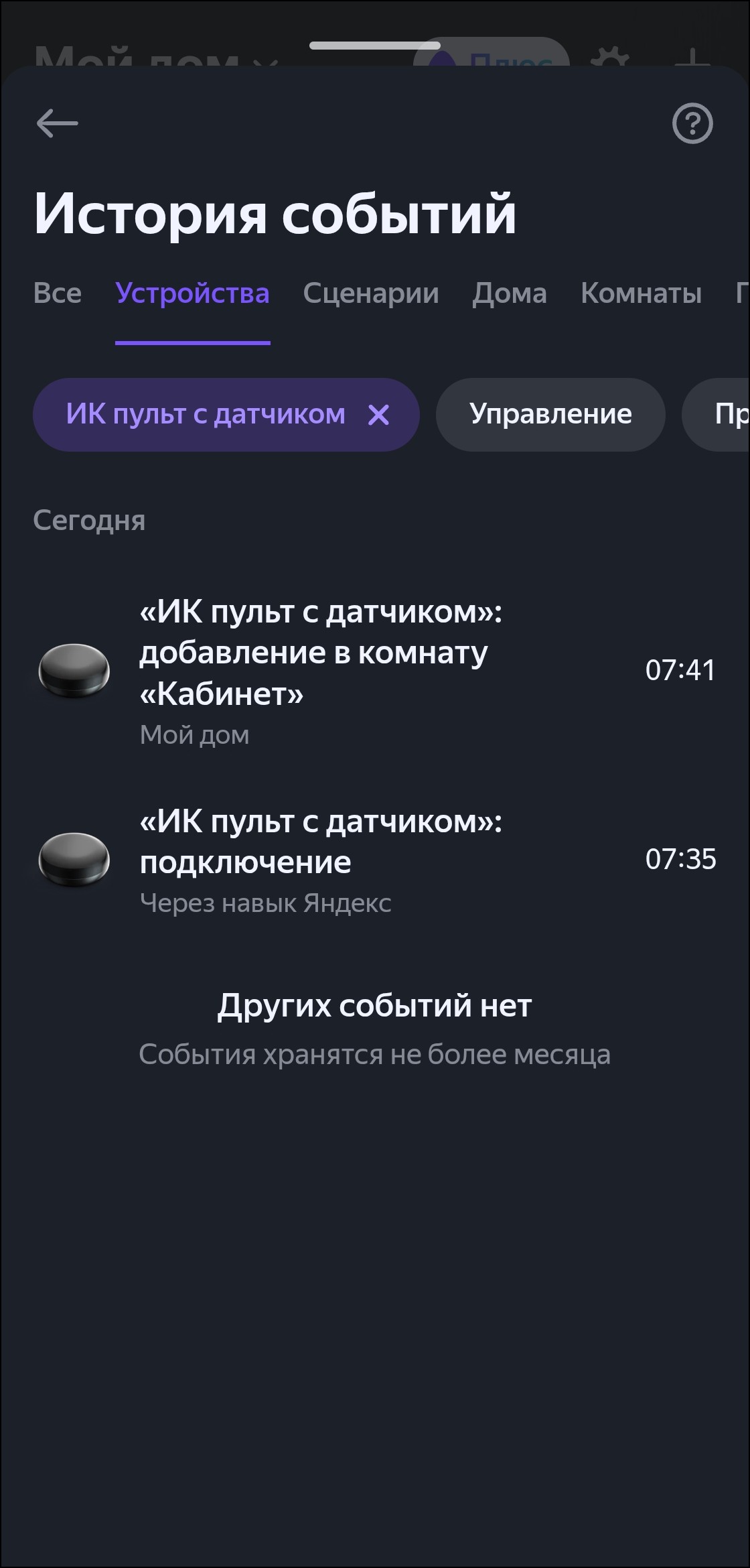The image size is (750, 1568).
Task: Open the Дома tab
Action: [x=510, y=293]
